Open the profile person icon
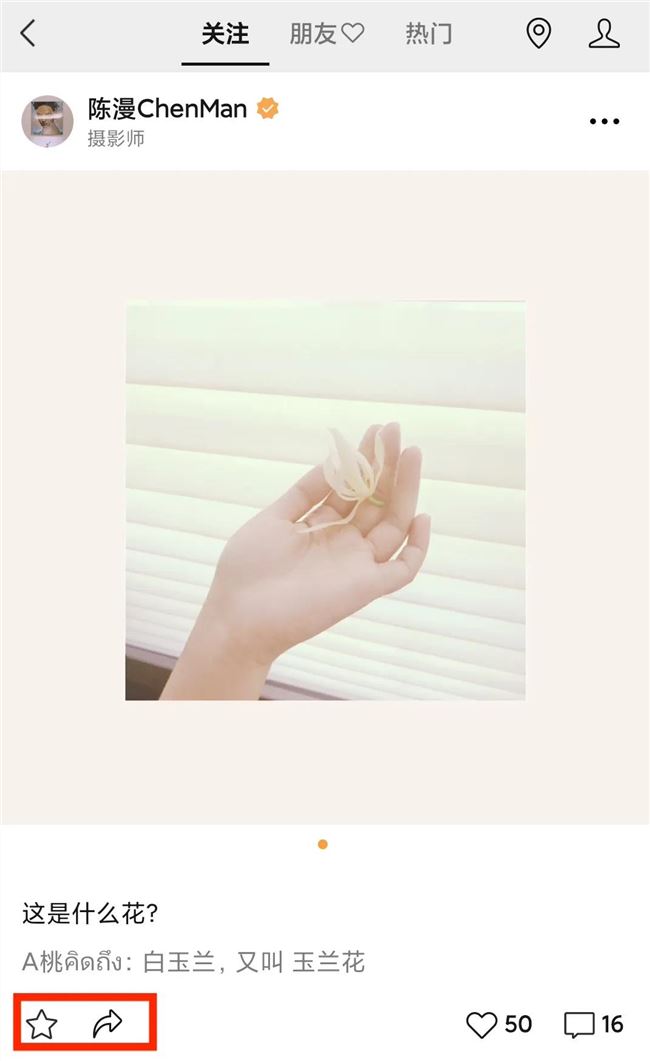650x1061 pixels. (604, 34)
